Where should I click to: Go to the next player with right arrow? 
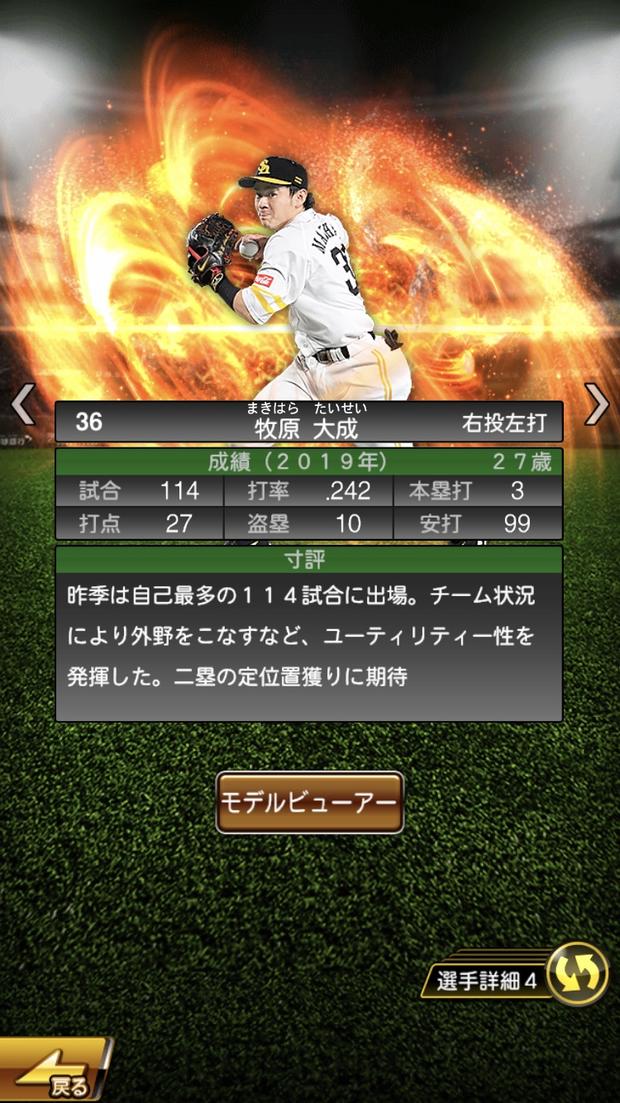click(597, 404)
